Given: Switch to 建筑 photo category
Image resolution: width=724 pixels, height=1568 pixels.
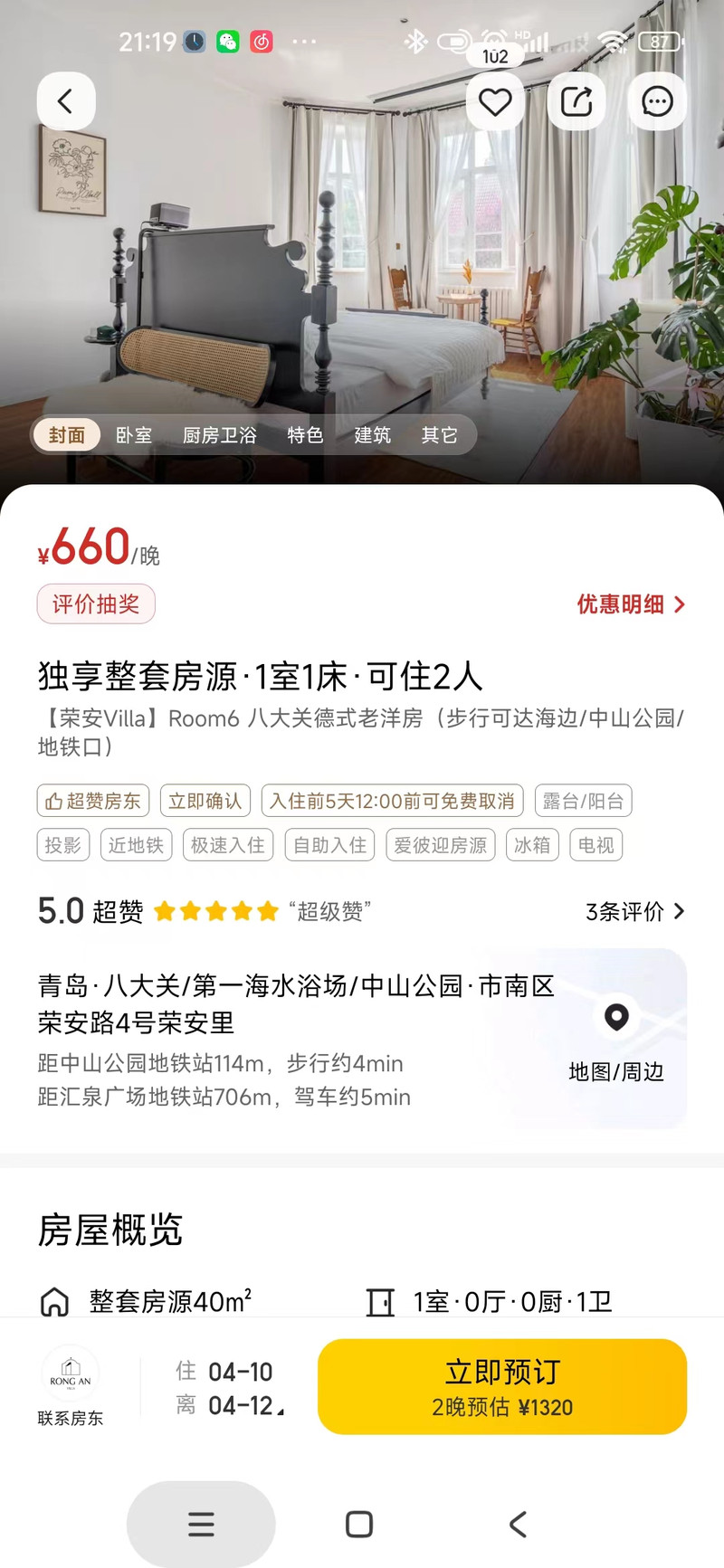Looking at the screenshot, I should pos(372,435).
